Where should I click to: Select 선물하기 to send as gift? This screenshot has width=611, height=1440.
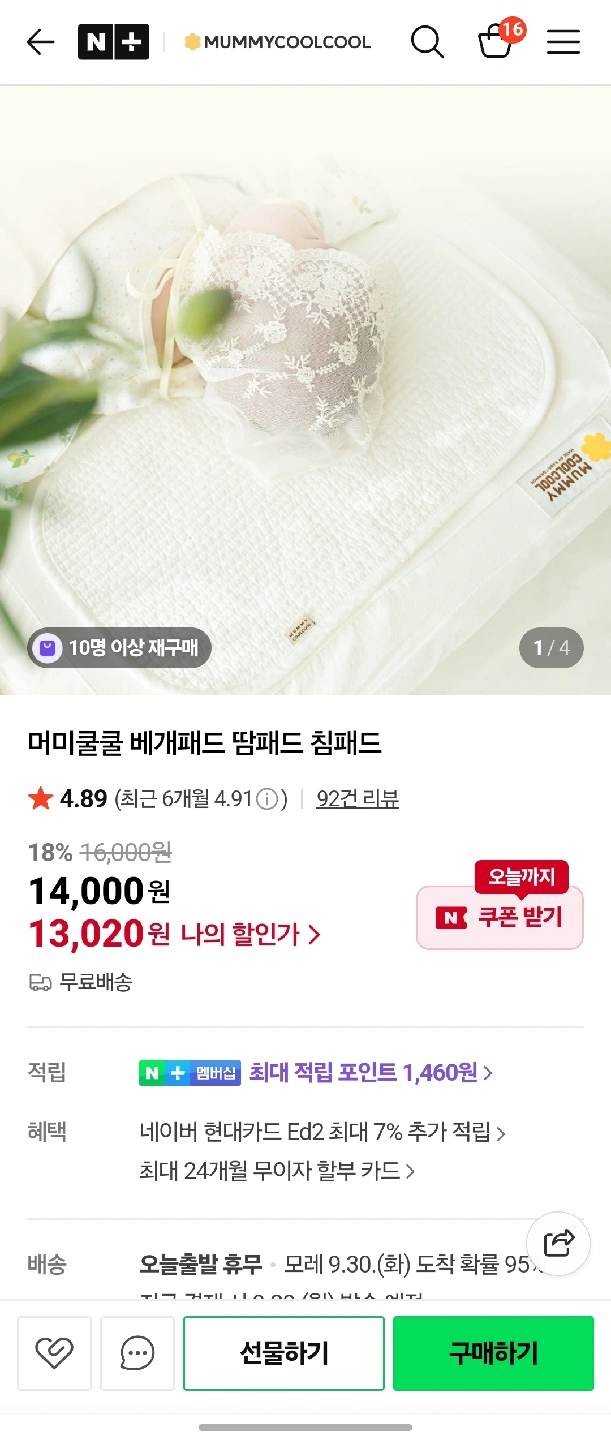pyautogui.click(x=284, y=1353)
